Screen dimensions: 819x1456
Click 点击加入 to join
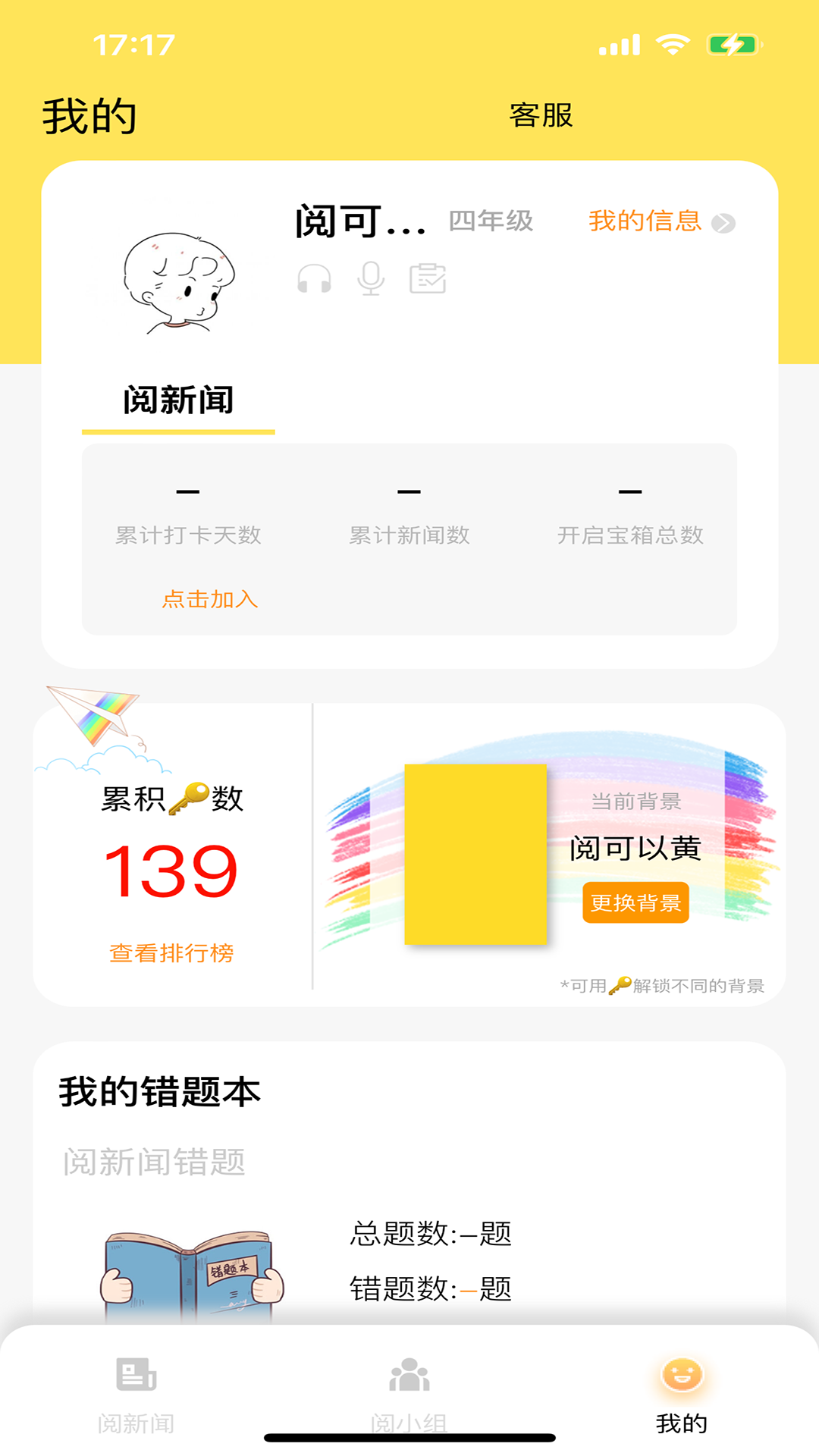(209, 598)
